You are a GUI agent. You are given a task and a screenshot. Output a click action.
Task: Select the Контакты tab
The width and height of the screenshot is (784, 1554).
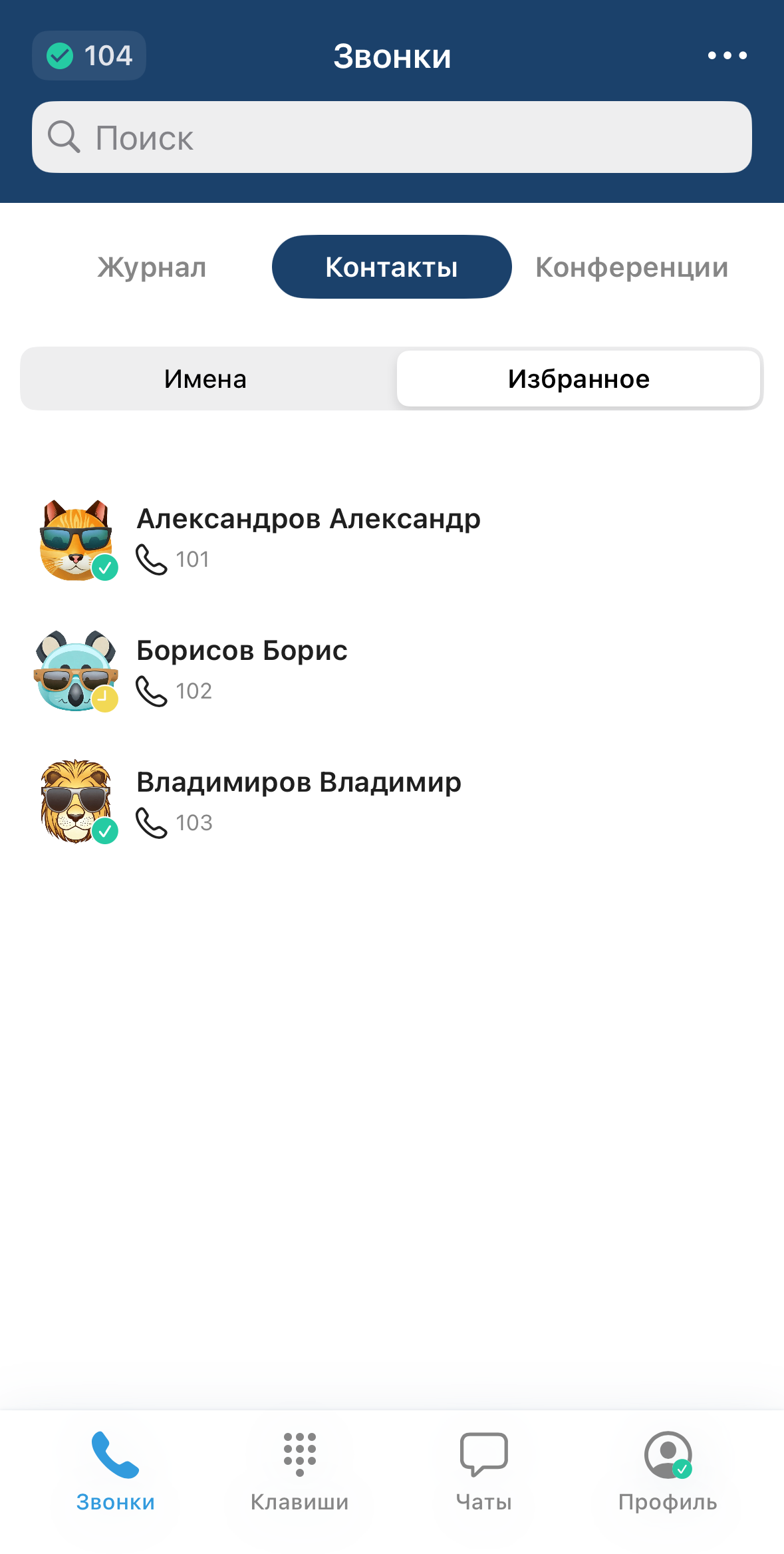(392, 267)
